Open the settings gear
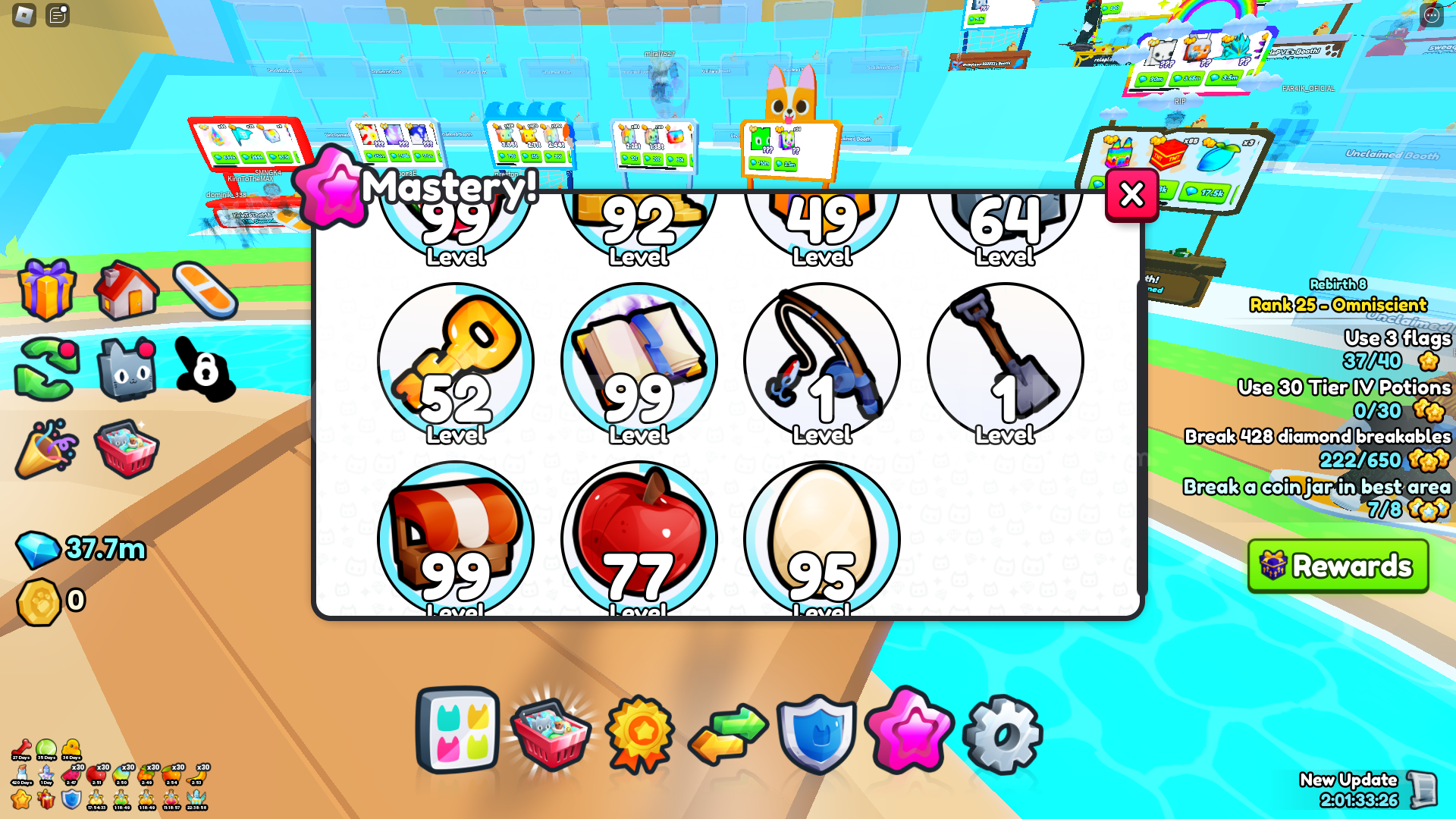The width and height of the screenshot is (1456, 819). tap(1003, 735)
